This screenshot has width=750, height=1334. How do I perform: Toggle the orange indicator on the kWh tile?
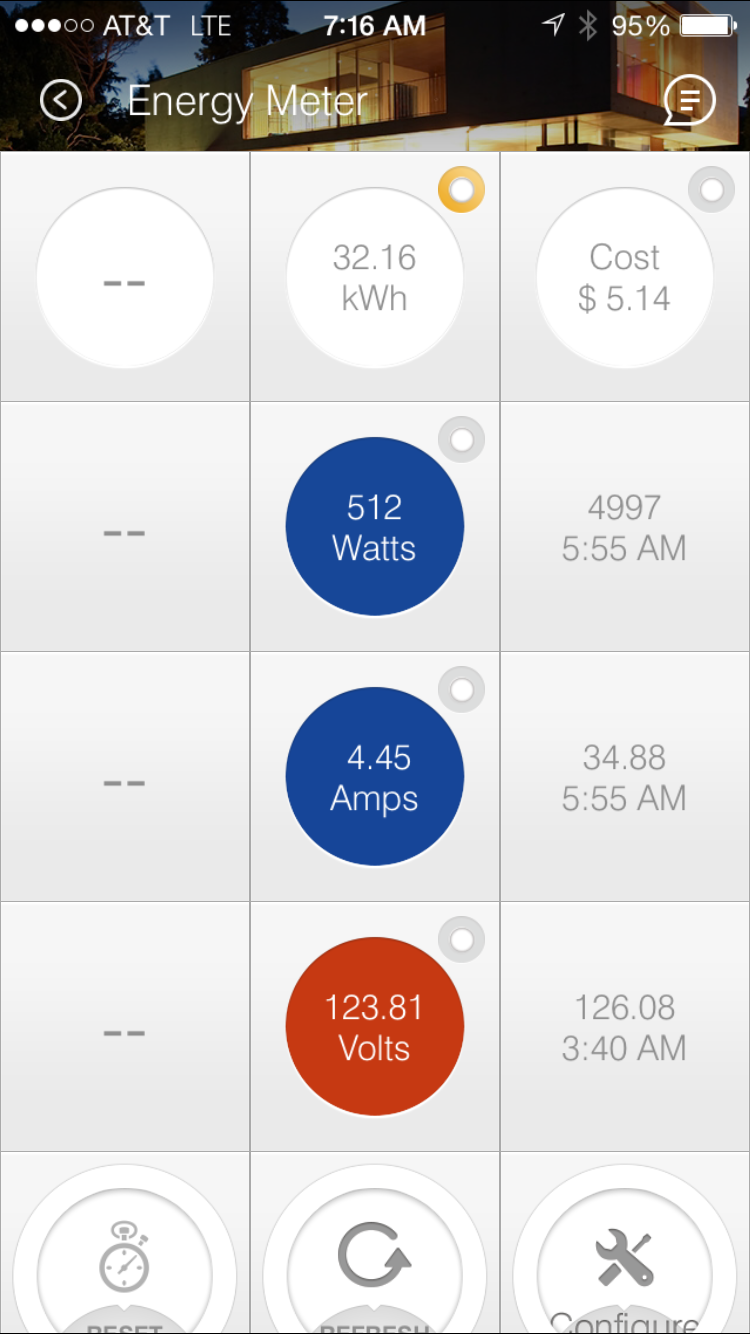461,189
